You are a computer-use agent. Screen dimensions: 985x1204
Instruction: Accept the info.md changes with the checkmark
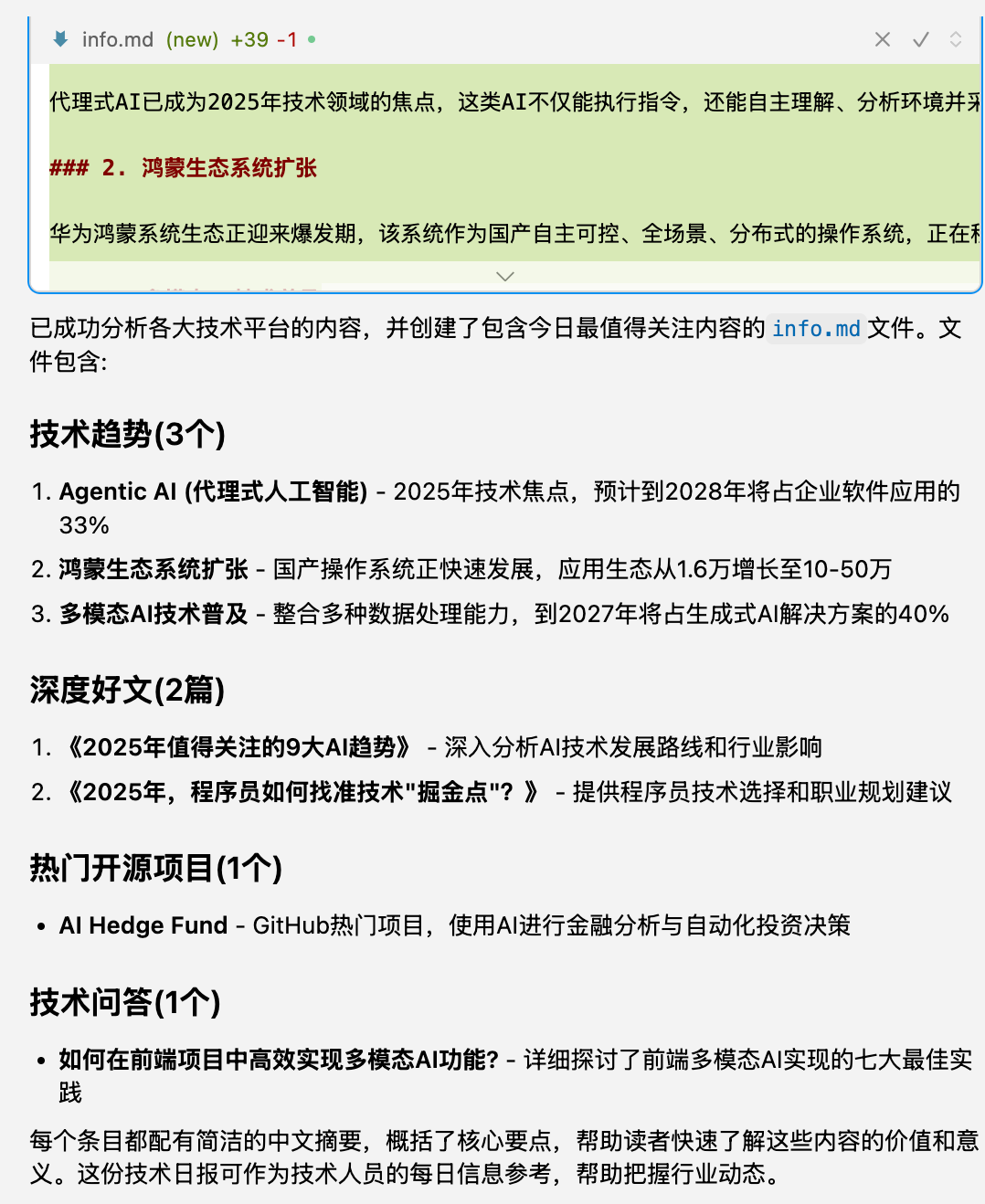click(x=921, y=39)
